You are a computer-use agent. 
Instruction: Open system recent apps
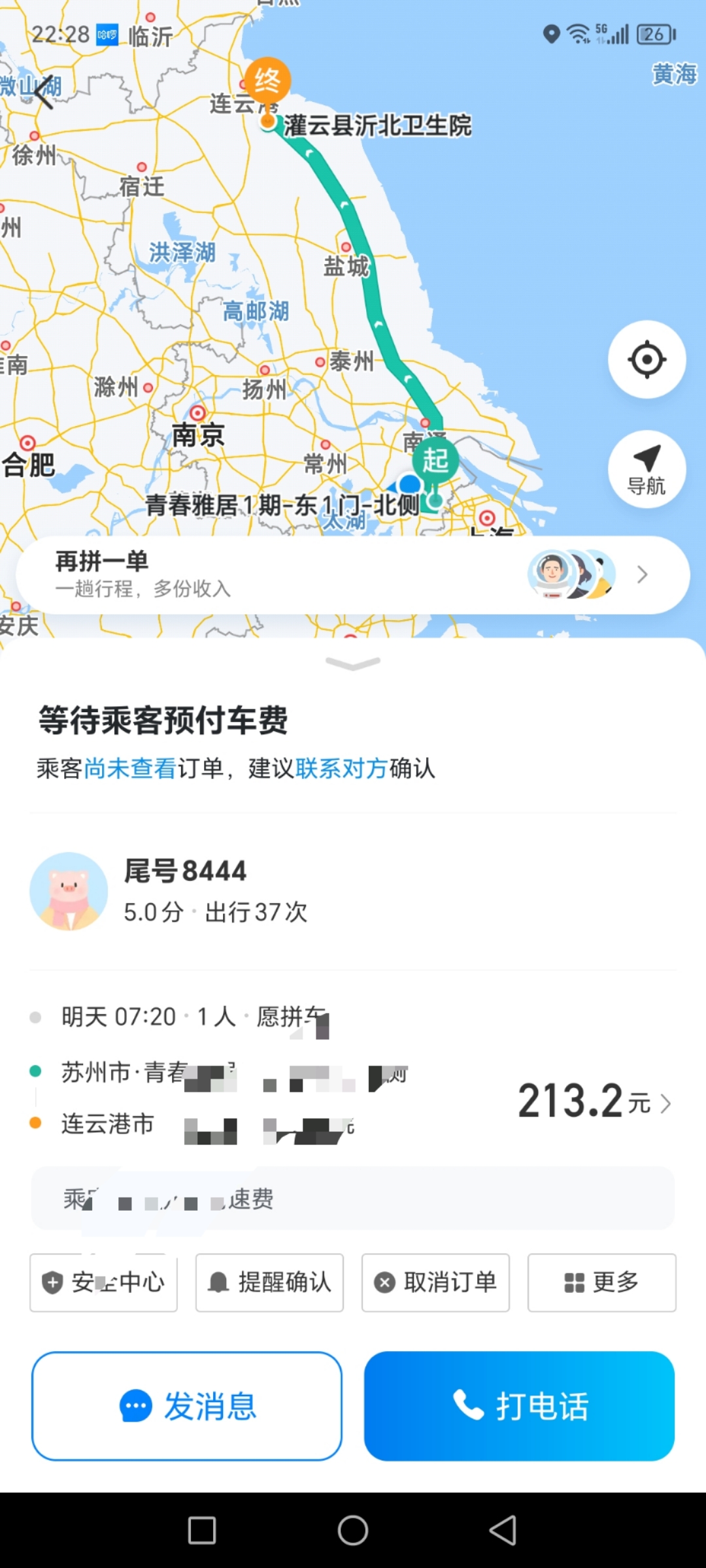tap(202, 1530)
